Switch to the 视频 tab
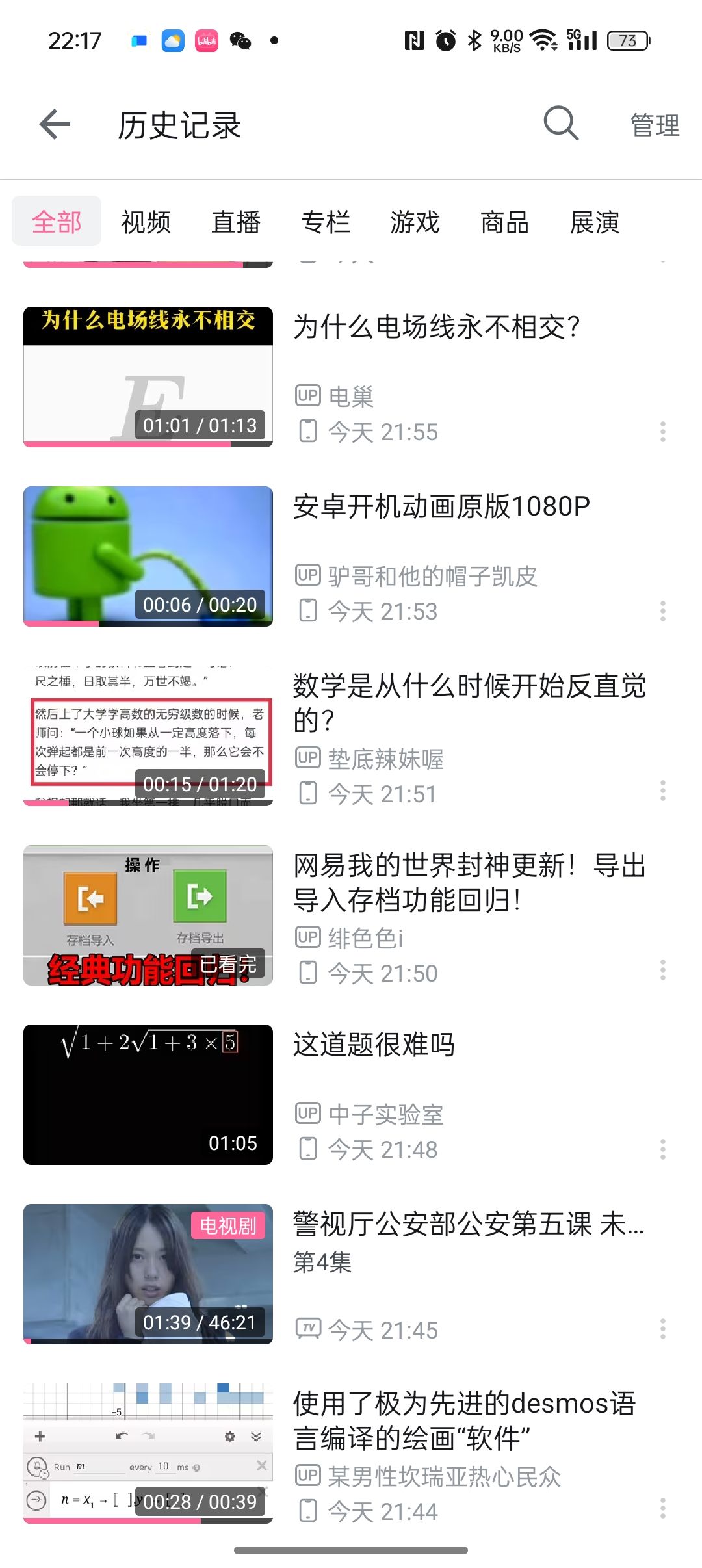 [x=146, y=222]
